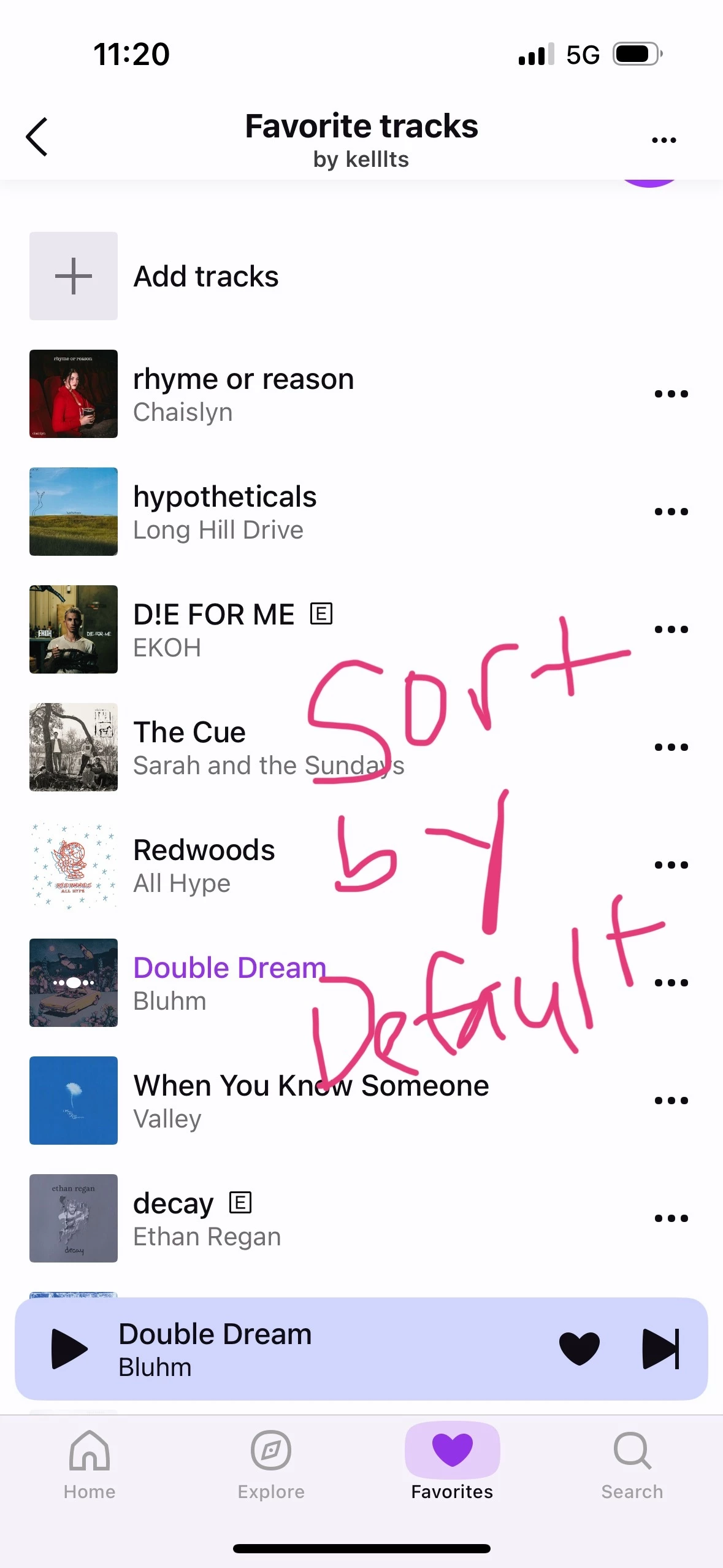This screenshot has width=723, height=1568.
Task: Play D!E FOR ME by EKOH
Action: click(213, 629)
